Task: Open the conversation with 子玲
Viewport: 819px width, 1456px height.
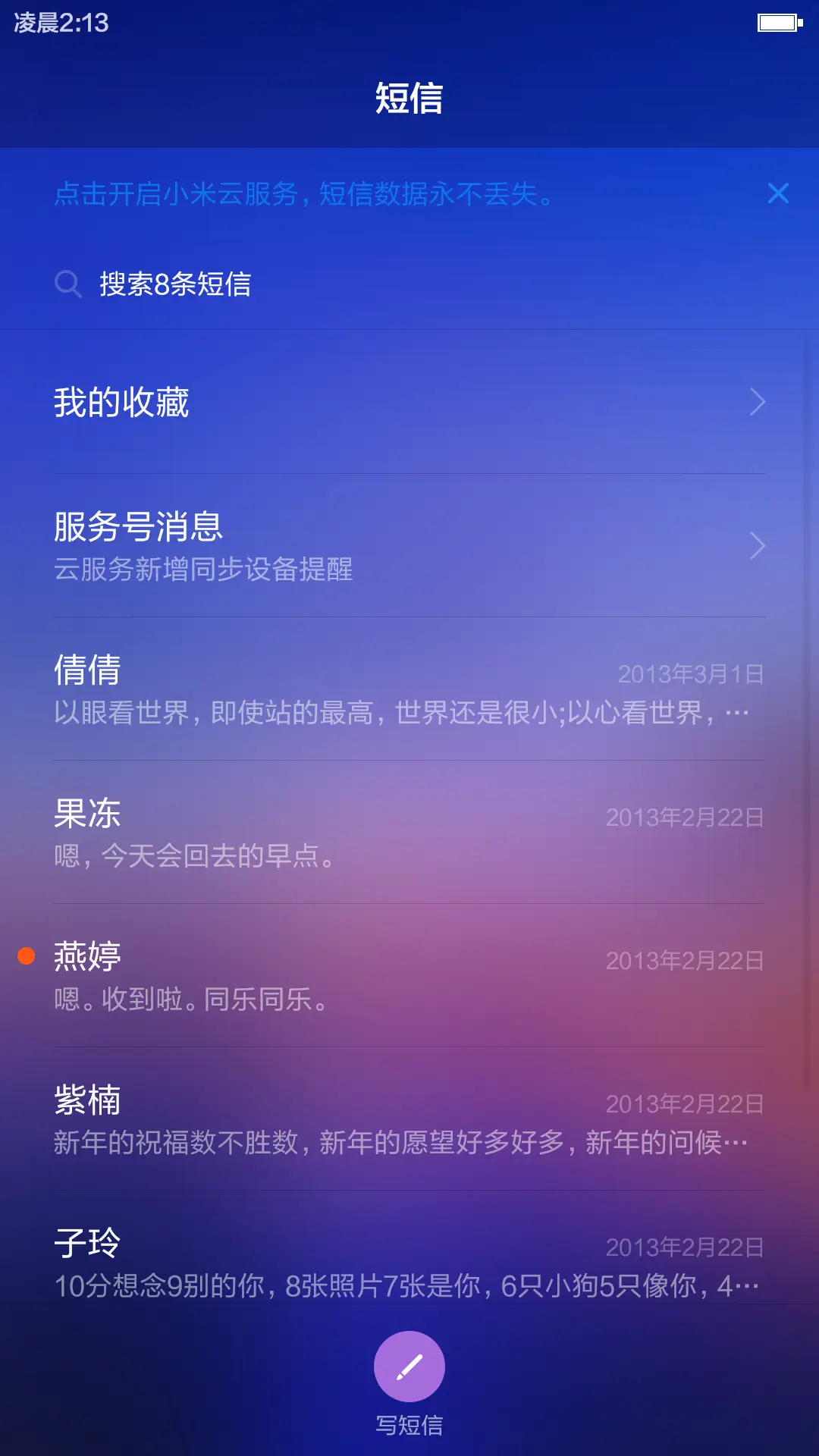Action: (303, 1263)
